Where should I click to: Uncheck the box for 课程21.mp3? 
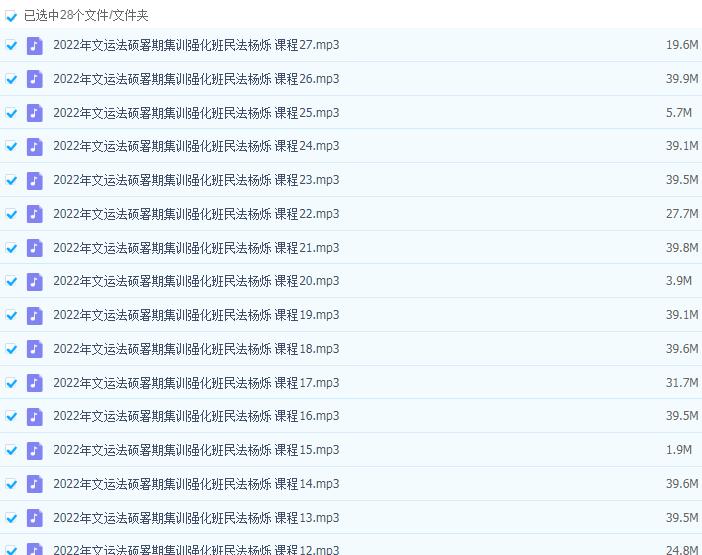[x=11, y=248]
